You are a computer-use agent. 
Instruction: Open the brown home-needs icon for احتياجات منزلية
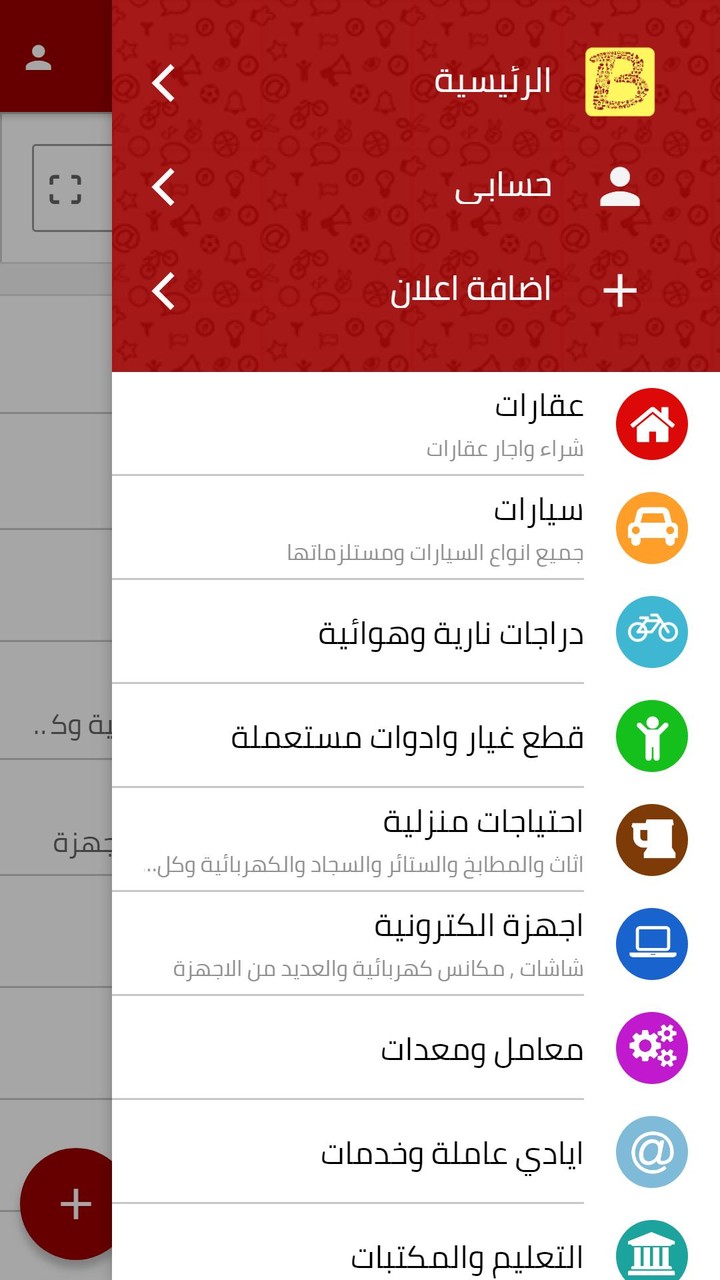point(651,840)
